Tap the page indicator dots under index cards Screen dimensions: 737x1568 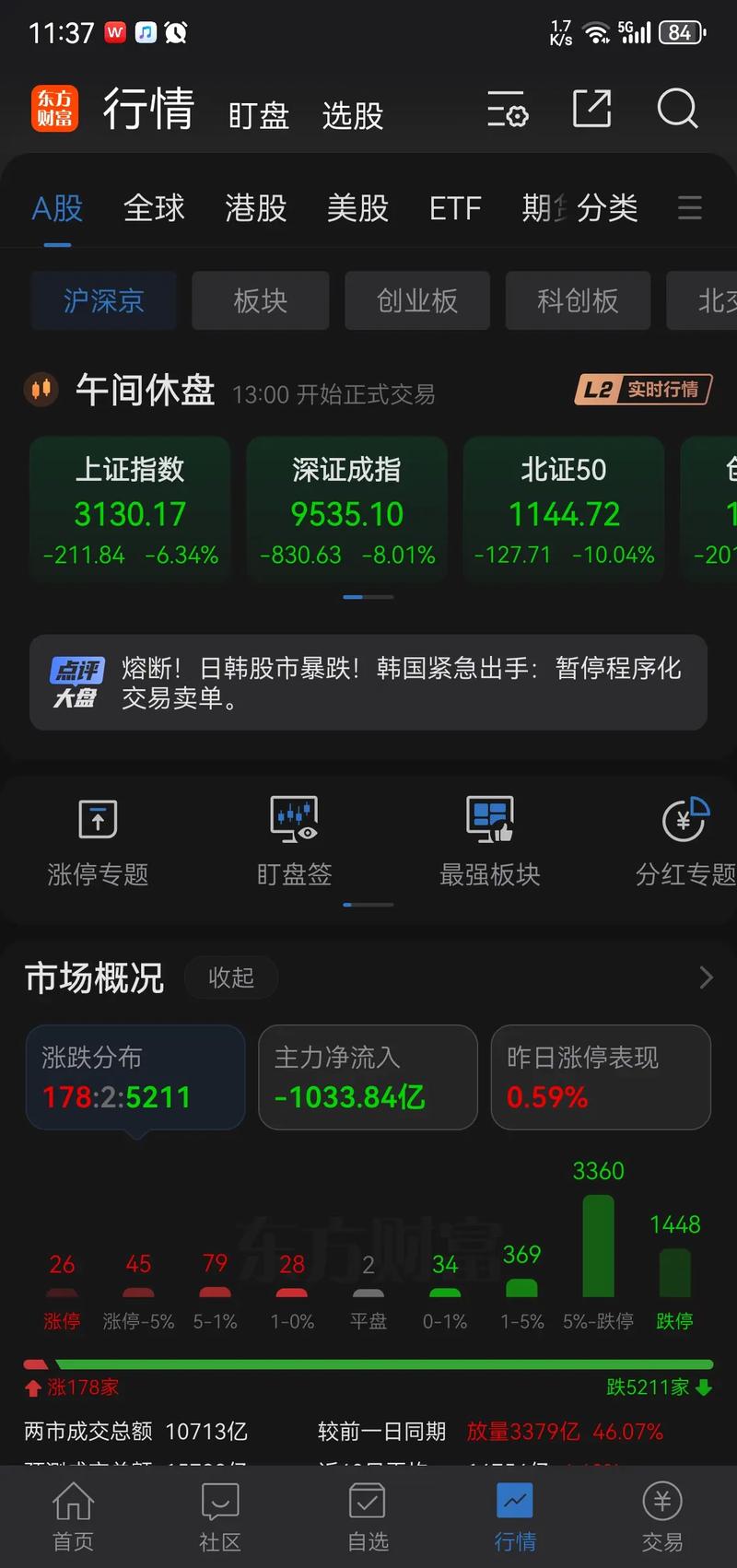367,597
